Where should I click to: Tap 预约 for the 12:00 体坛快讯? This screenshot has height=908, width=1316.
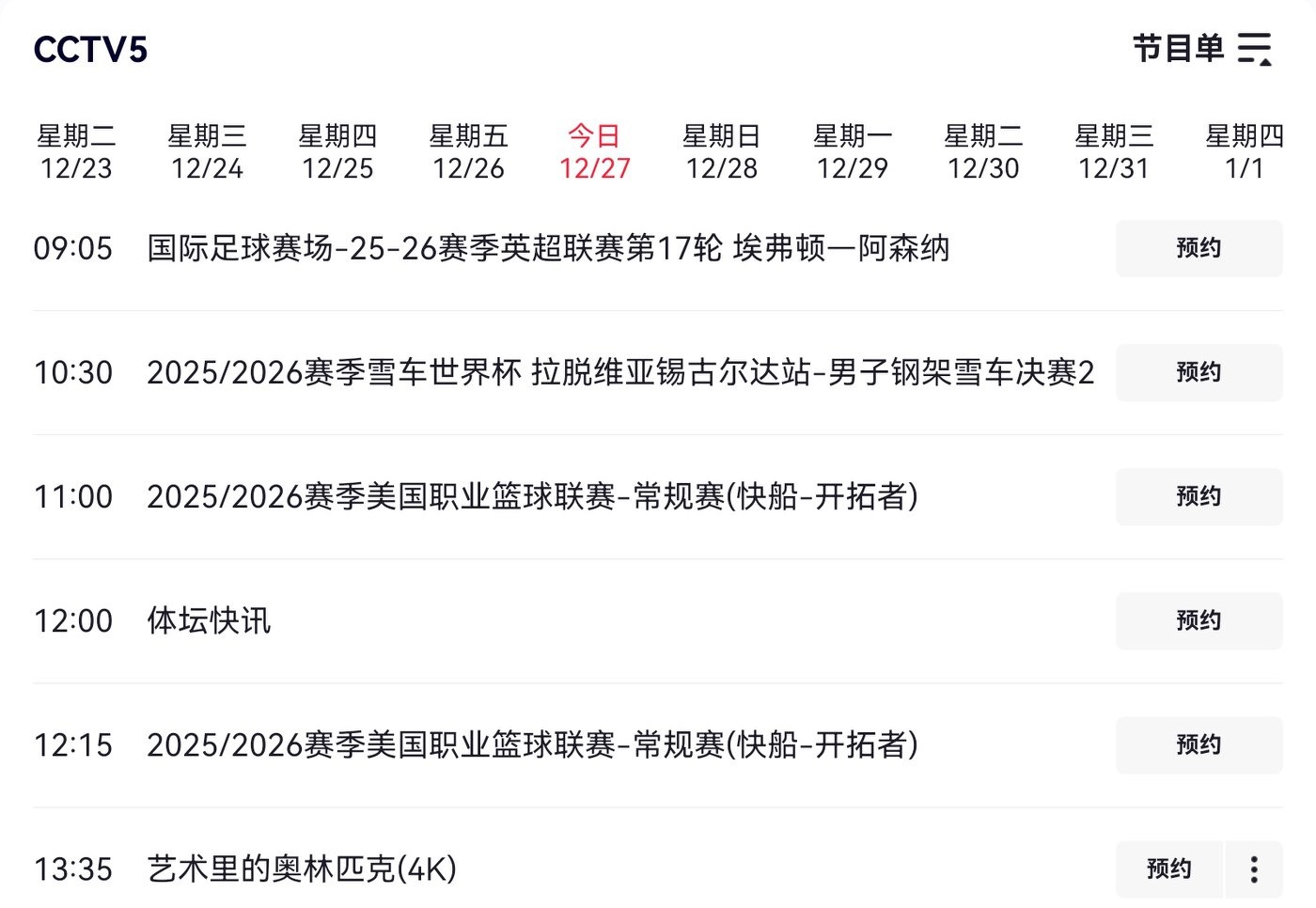[x=1198, y=620]
